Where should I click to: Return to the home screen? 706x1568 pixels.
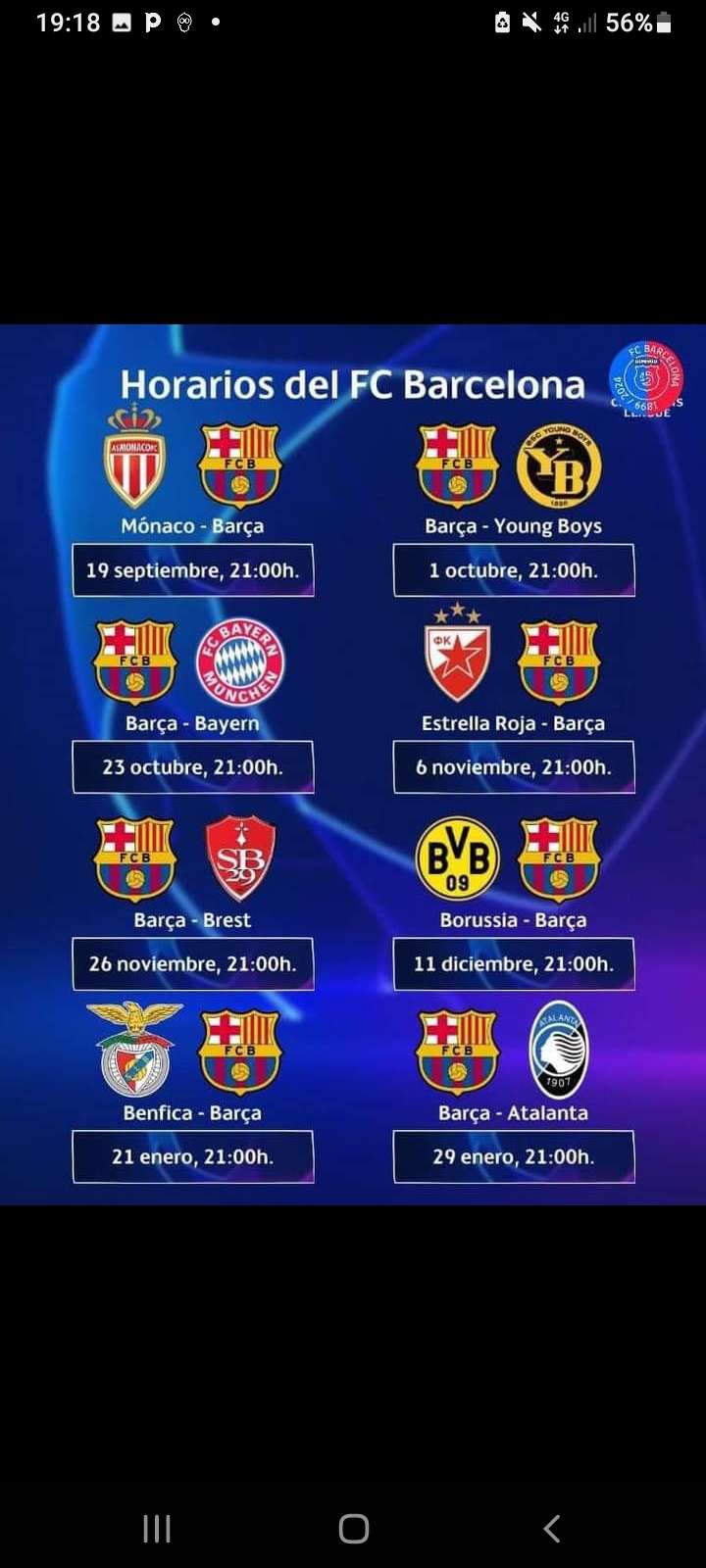coord(353,1528)
